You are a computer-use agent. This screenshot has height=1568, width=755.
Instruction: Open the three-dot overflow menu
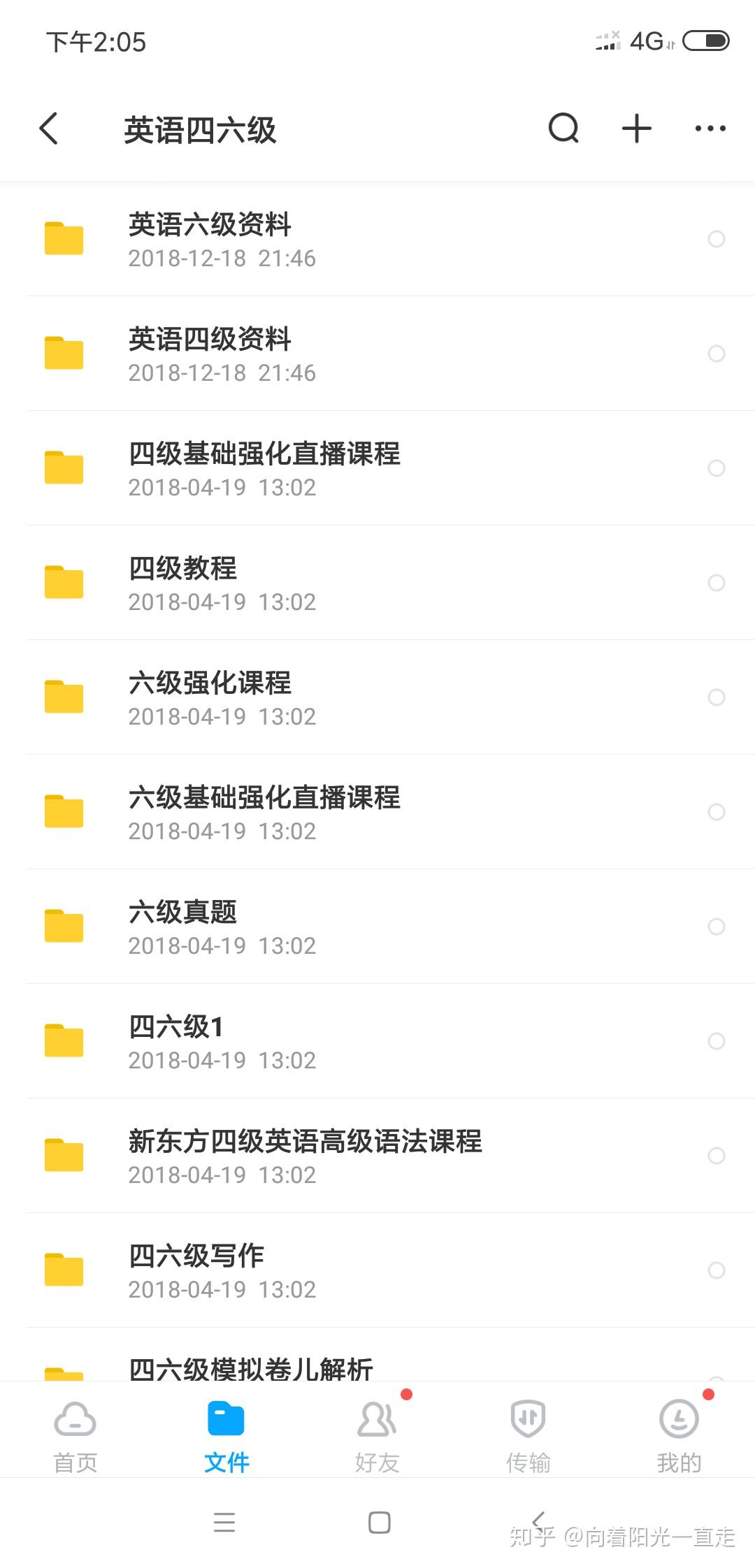(x=710, y=129)
